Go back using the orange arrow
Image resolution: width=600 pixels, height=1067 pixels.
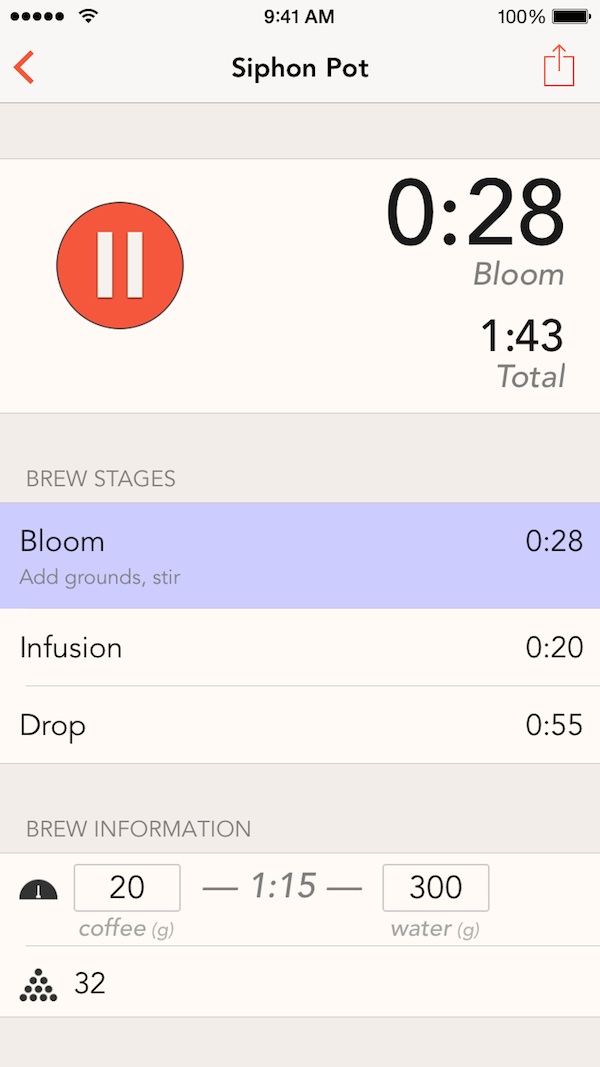click(24, 68)
